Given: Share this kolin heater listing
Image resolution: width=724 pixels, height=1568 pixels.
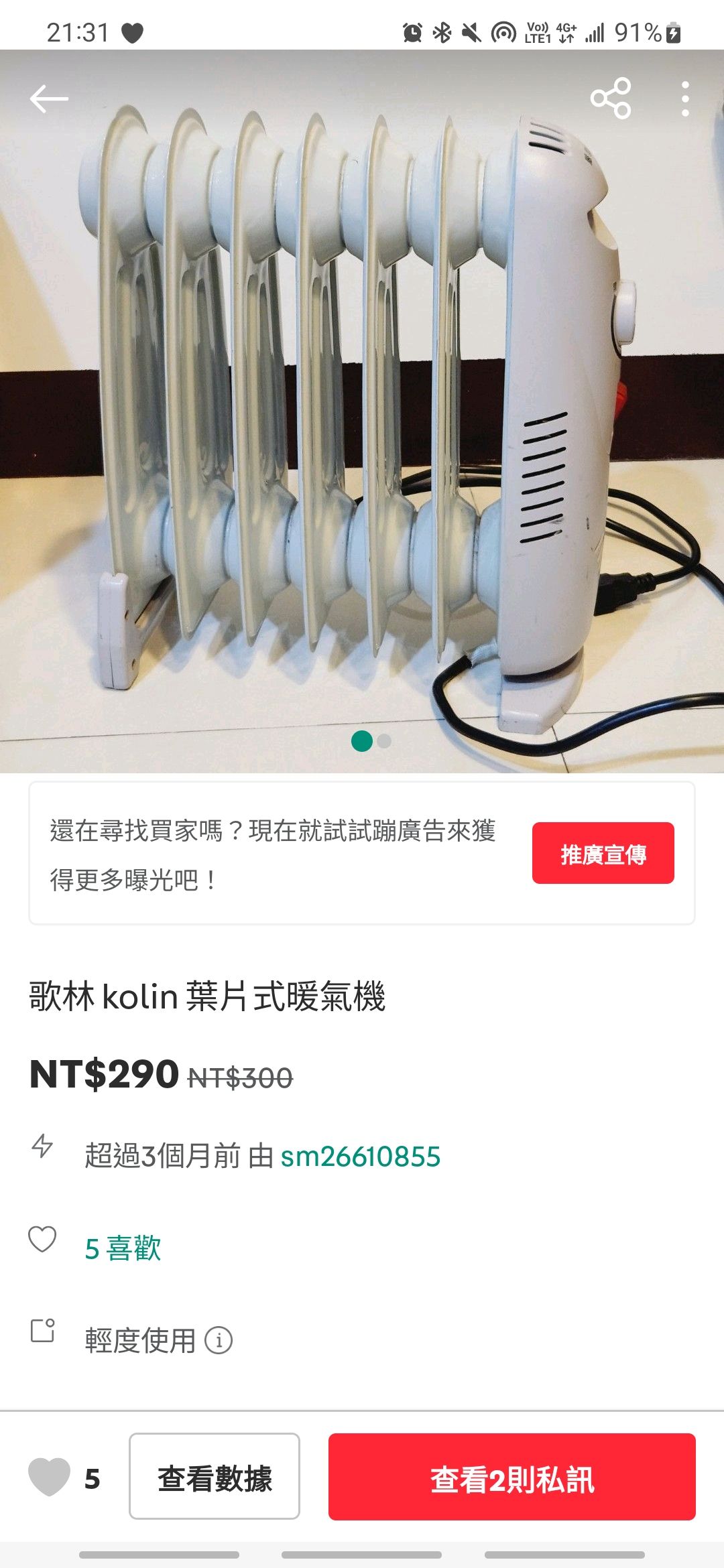Looking at the screenshot, I should pyautogui.click(x=610, y=99).
